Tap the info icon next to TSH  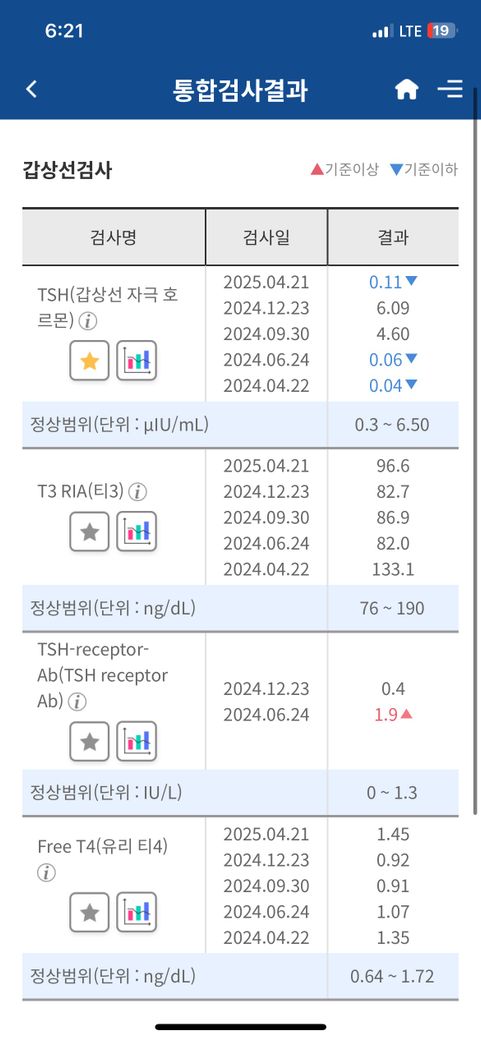88,321
